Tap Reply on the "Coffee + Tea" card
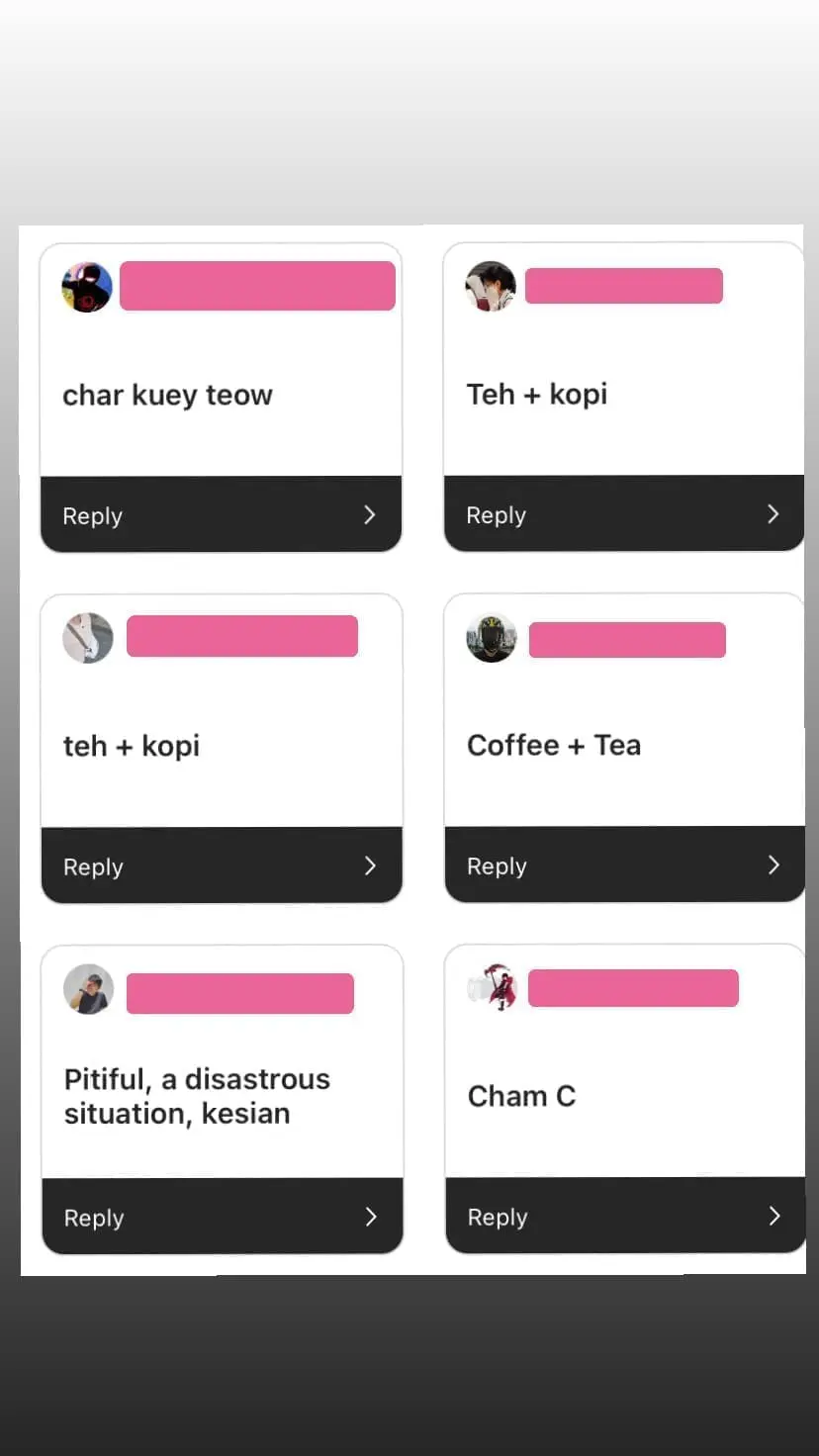 (x=497, y=865)
